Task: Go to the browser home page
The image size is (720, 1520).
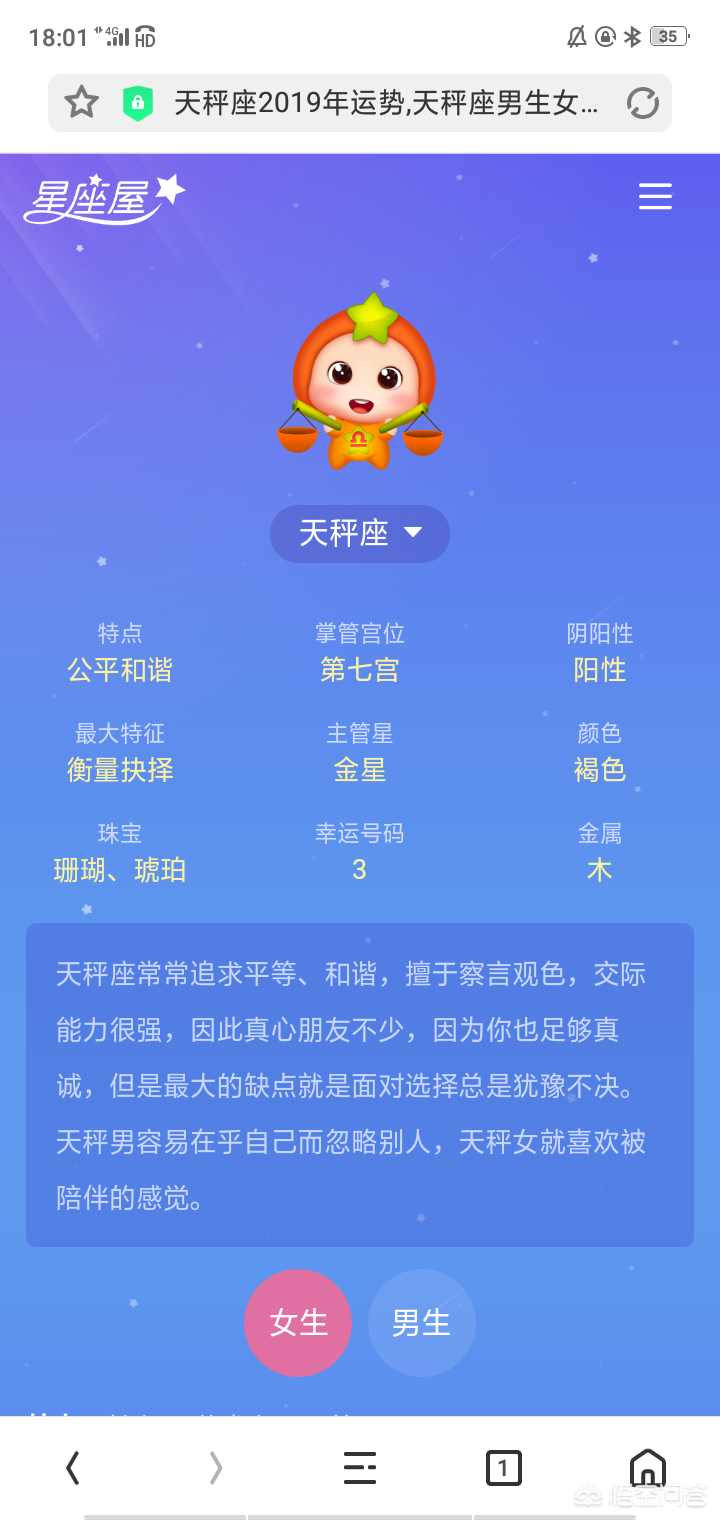Action: tap(648, 1468)
